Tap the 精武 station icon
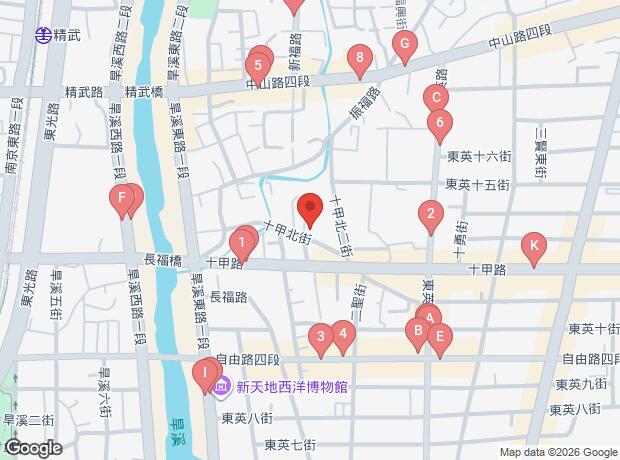The image size is (620, 460). [44, 35]
